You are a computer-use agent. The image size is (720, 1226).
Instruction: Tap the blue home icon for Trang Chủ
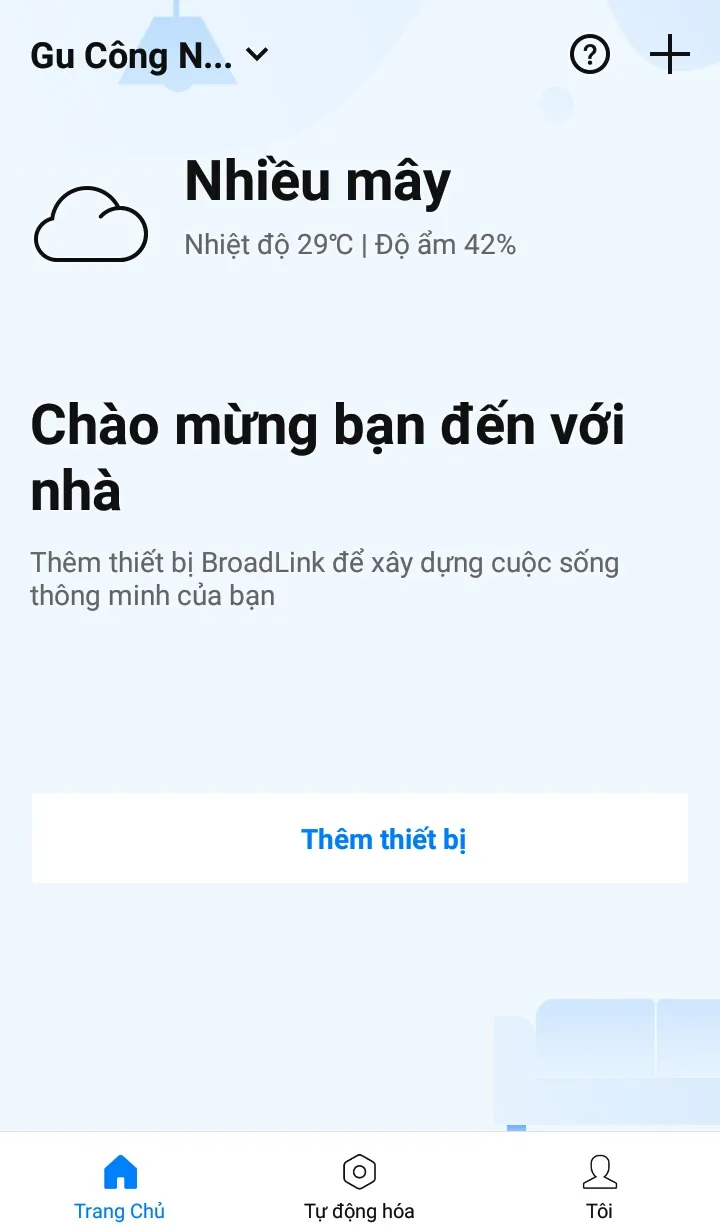(120, 1170)
